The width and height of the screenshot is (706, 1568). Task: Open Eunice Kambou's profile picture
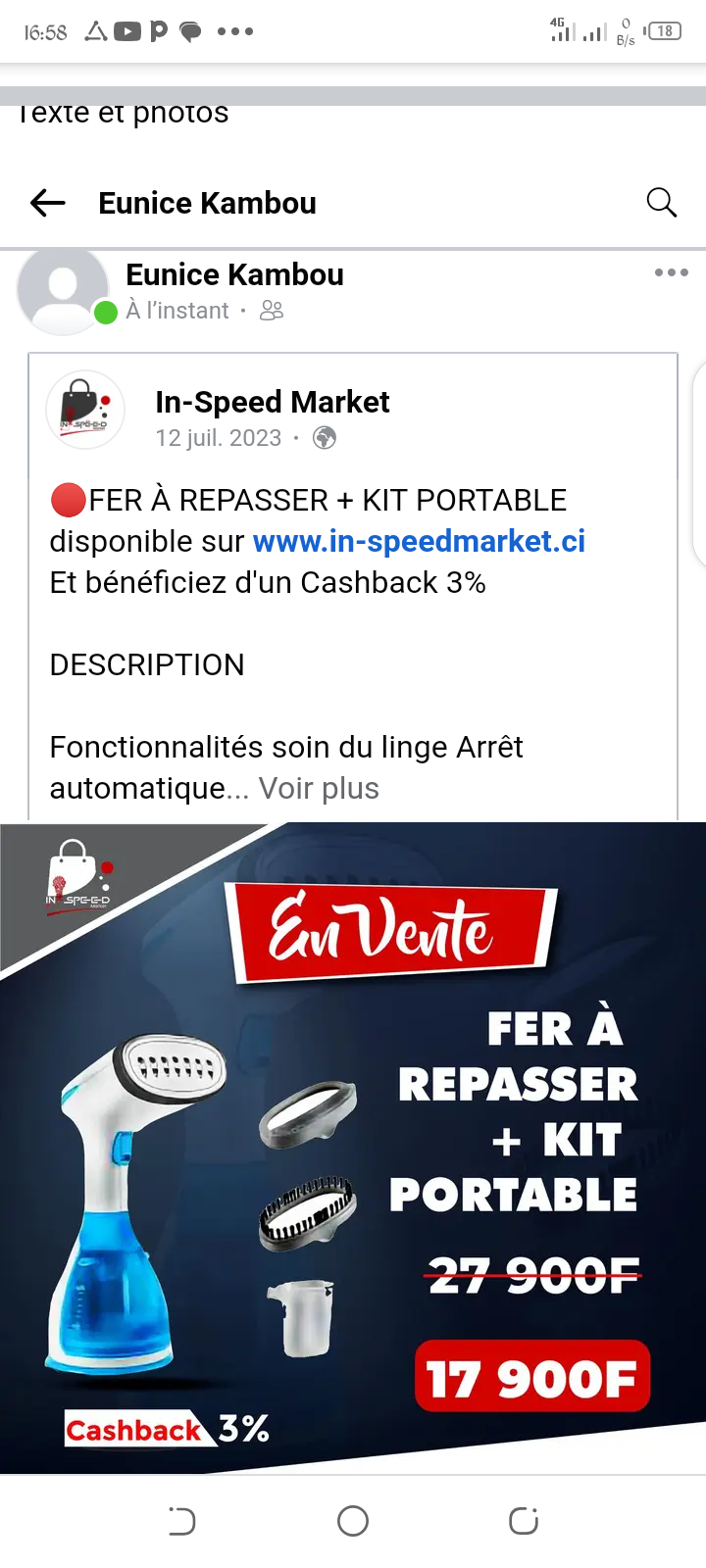(63, 291)
